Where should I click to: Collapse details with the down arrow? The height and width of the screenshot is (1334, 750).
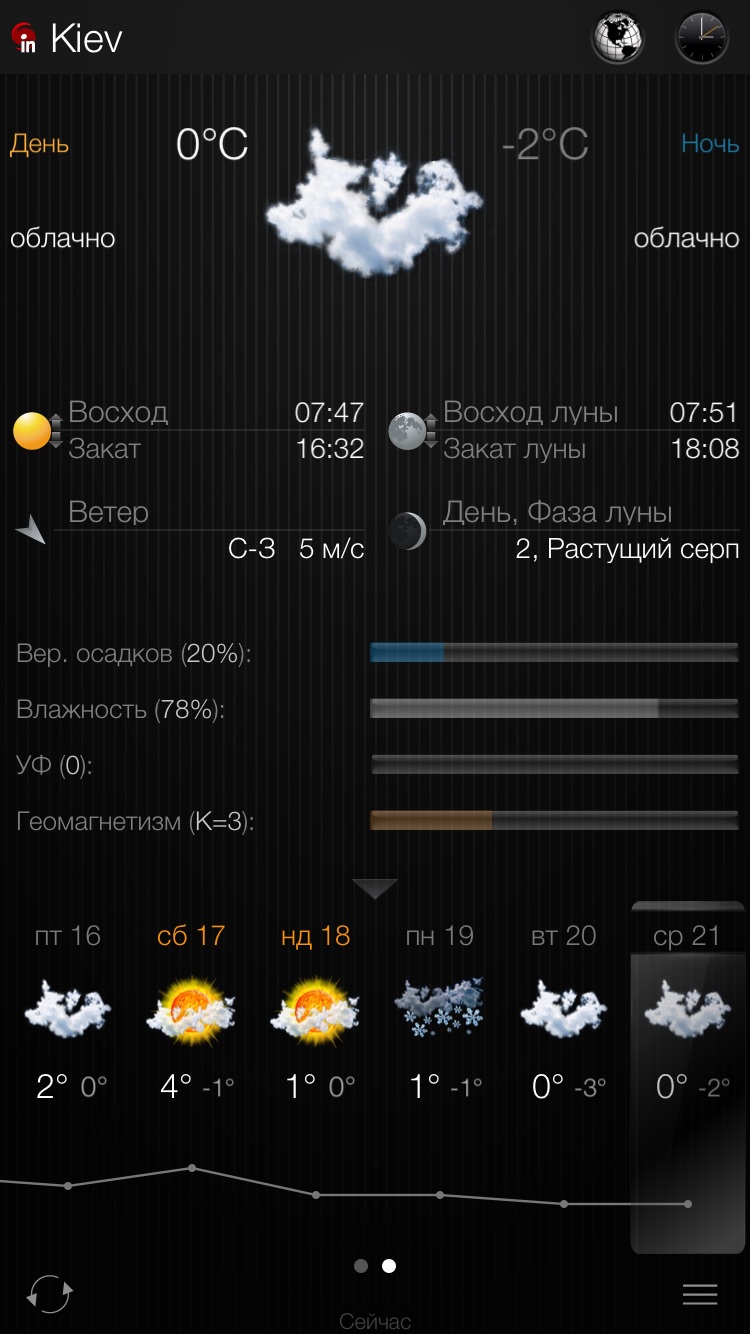click(x=375, y=889)
